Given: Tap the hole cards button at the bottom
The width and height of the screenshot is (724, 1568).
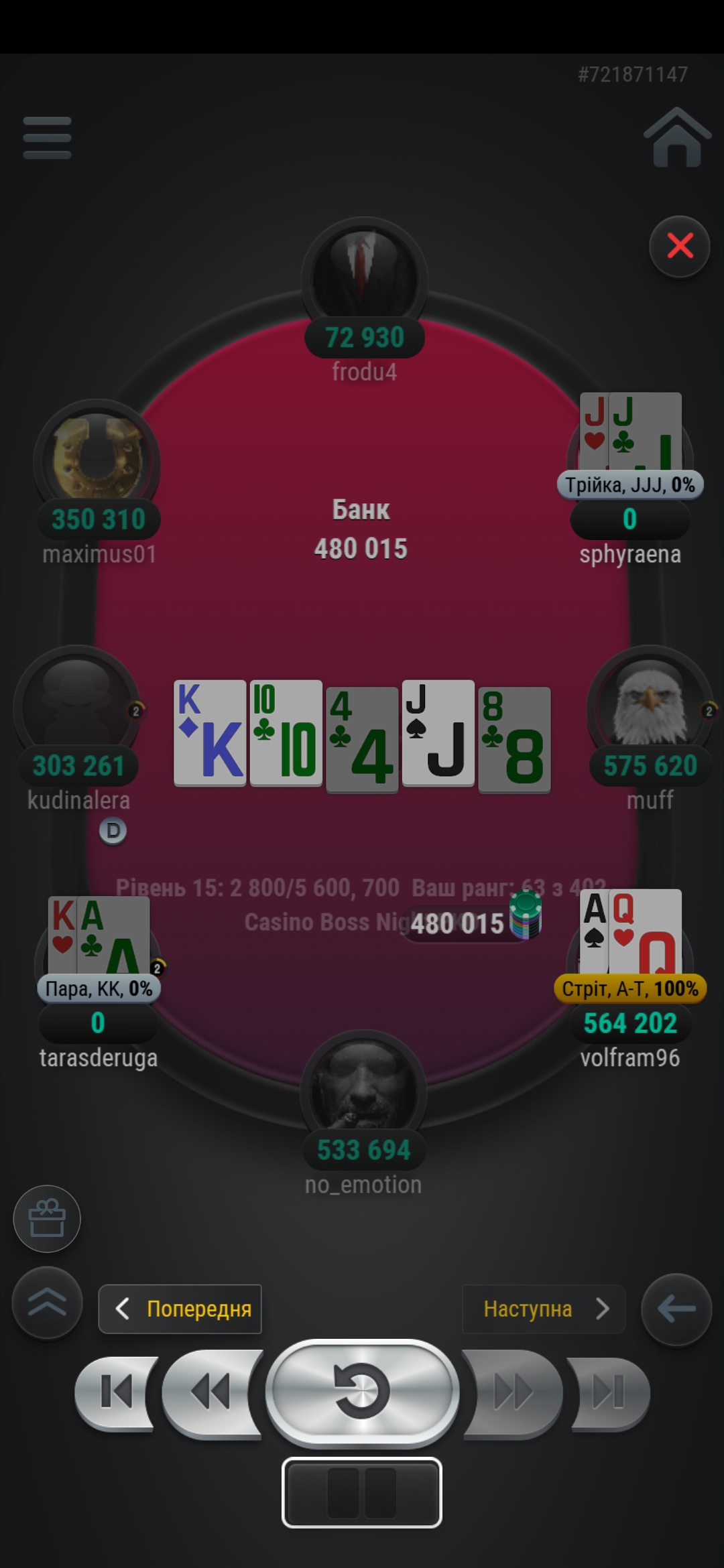Looking at the screenshot, I should pos(362,1493).
